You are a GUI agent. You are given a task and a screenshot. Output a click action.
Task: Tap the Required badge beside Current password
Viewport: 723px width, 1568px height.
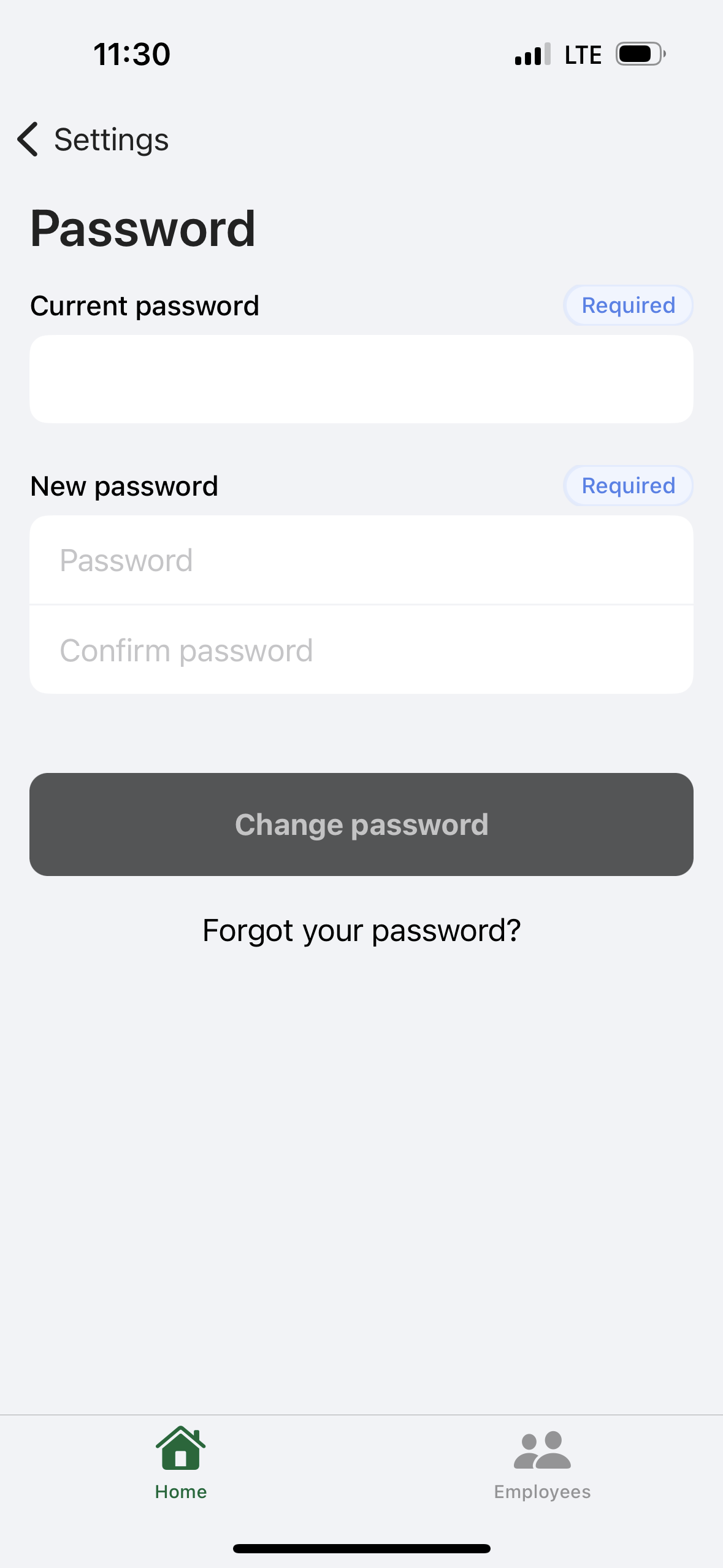pos(627,305)
